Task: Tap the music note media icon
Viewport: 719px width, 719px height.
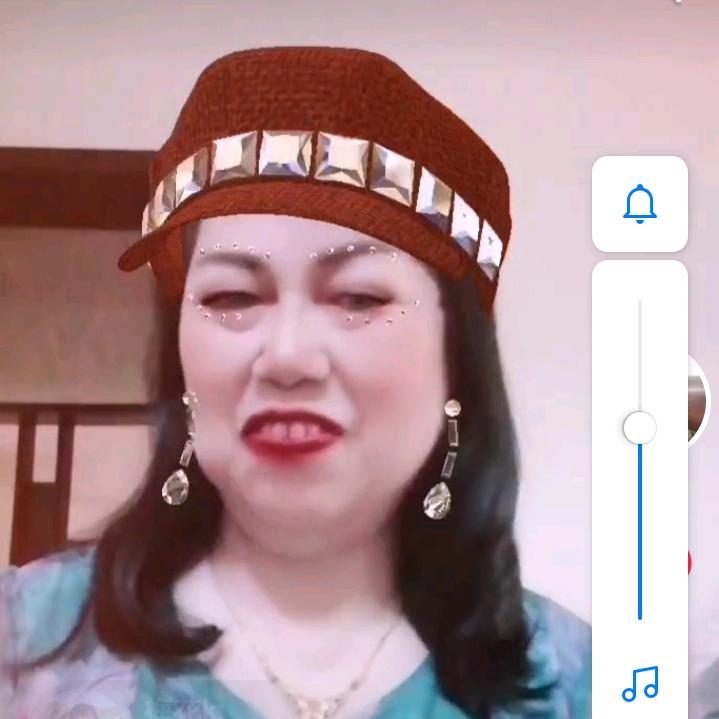Action: coord(640,684)
